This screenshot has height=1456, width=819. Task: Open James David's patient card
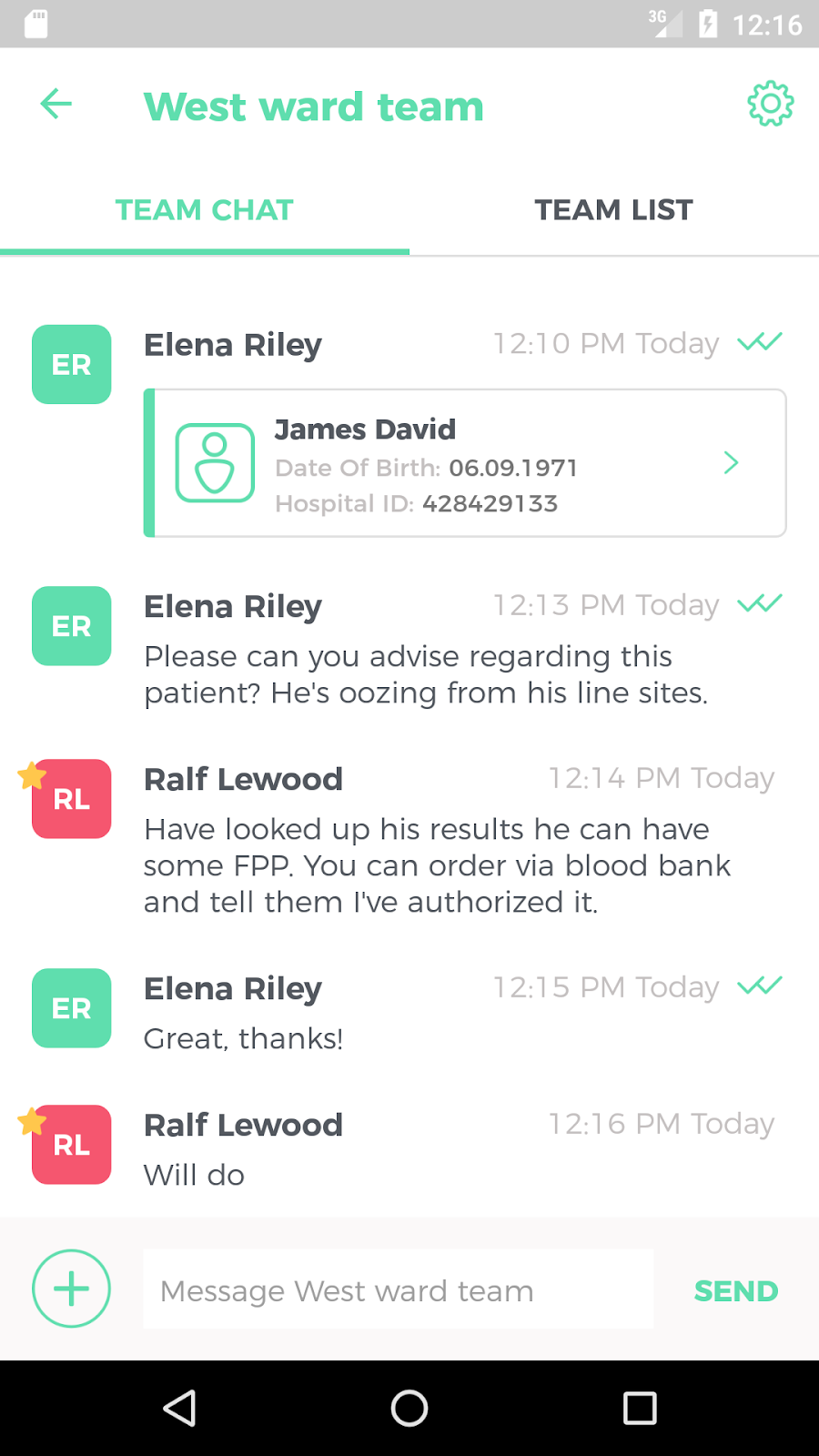pyautogui.click(x=465, y=463)
